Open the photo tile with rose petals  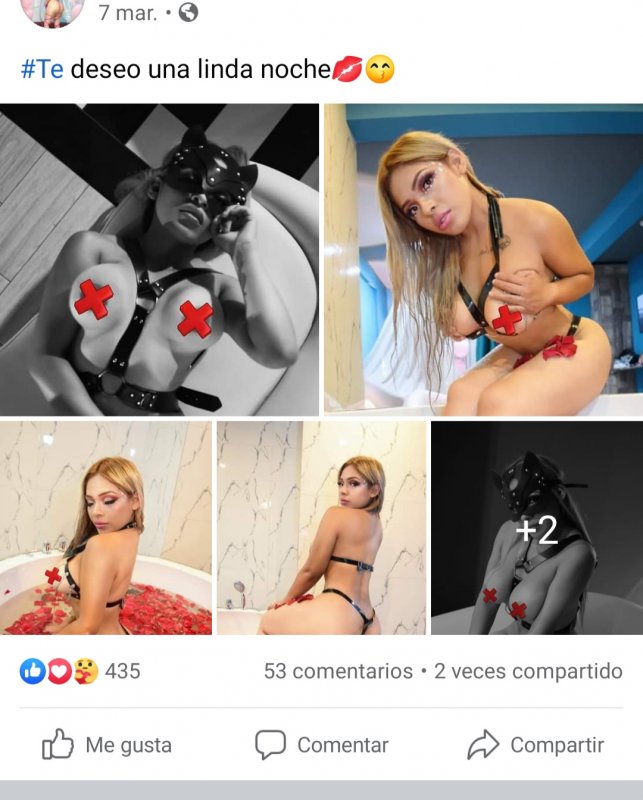pyautogui.click(x=105, y=528)
